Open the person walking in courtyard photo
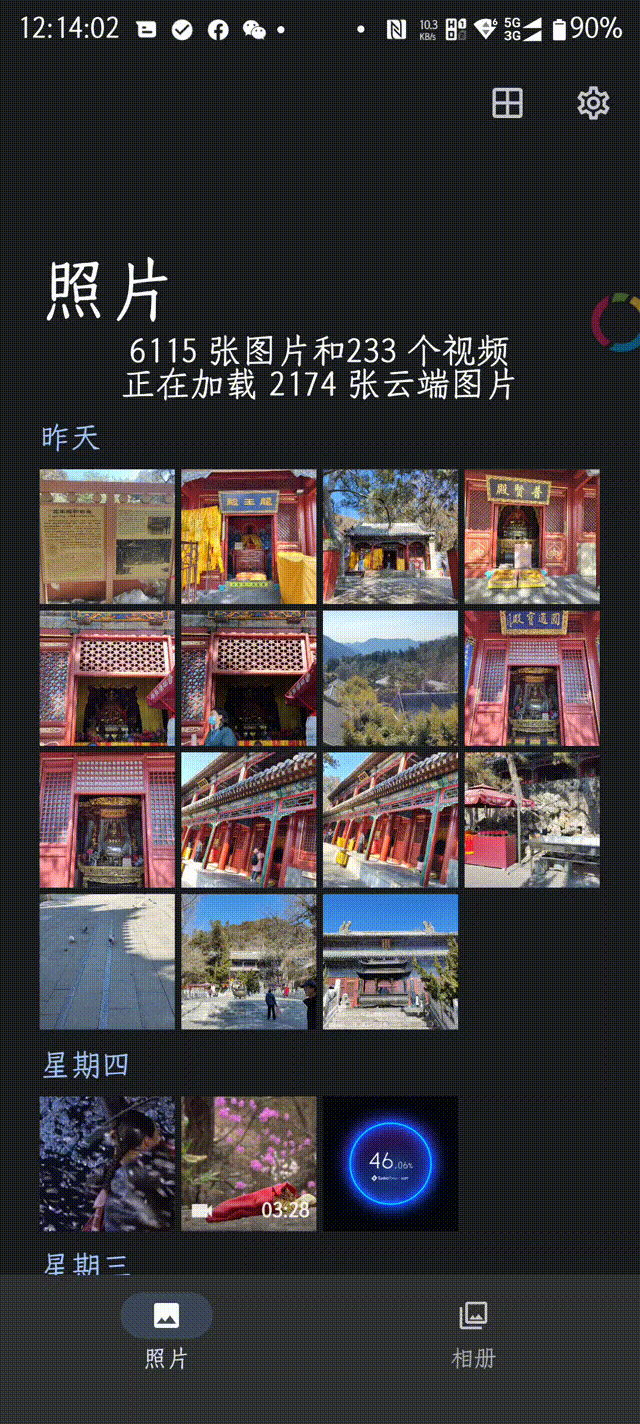 [249, 961]
